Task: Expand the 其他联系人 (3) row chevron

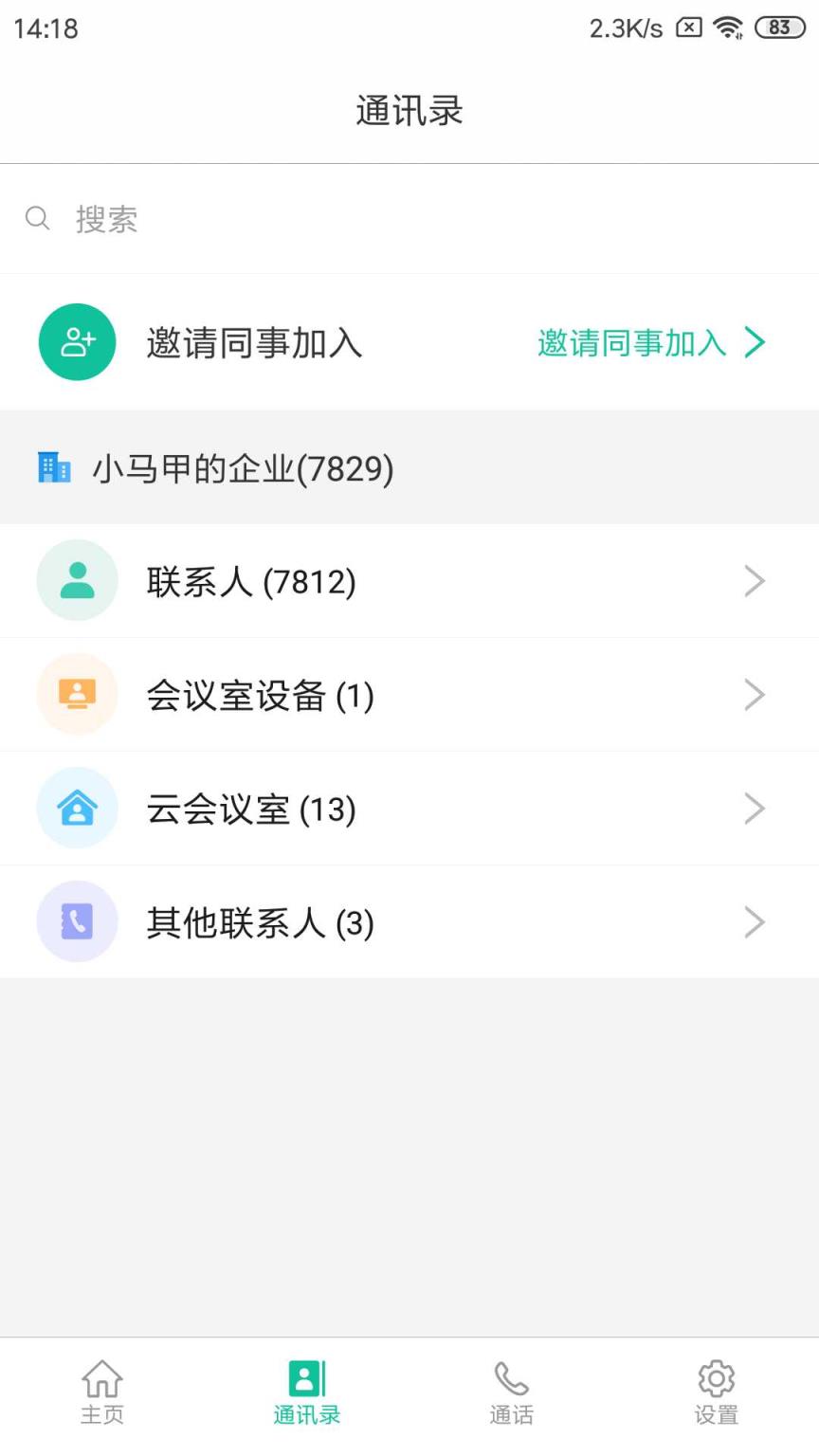Action: (755, 921)
